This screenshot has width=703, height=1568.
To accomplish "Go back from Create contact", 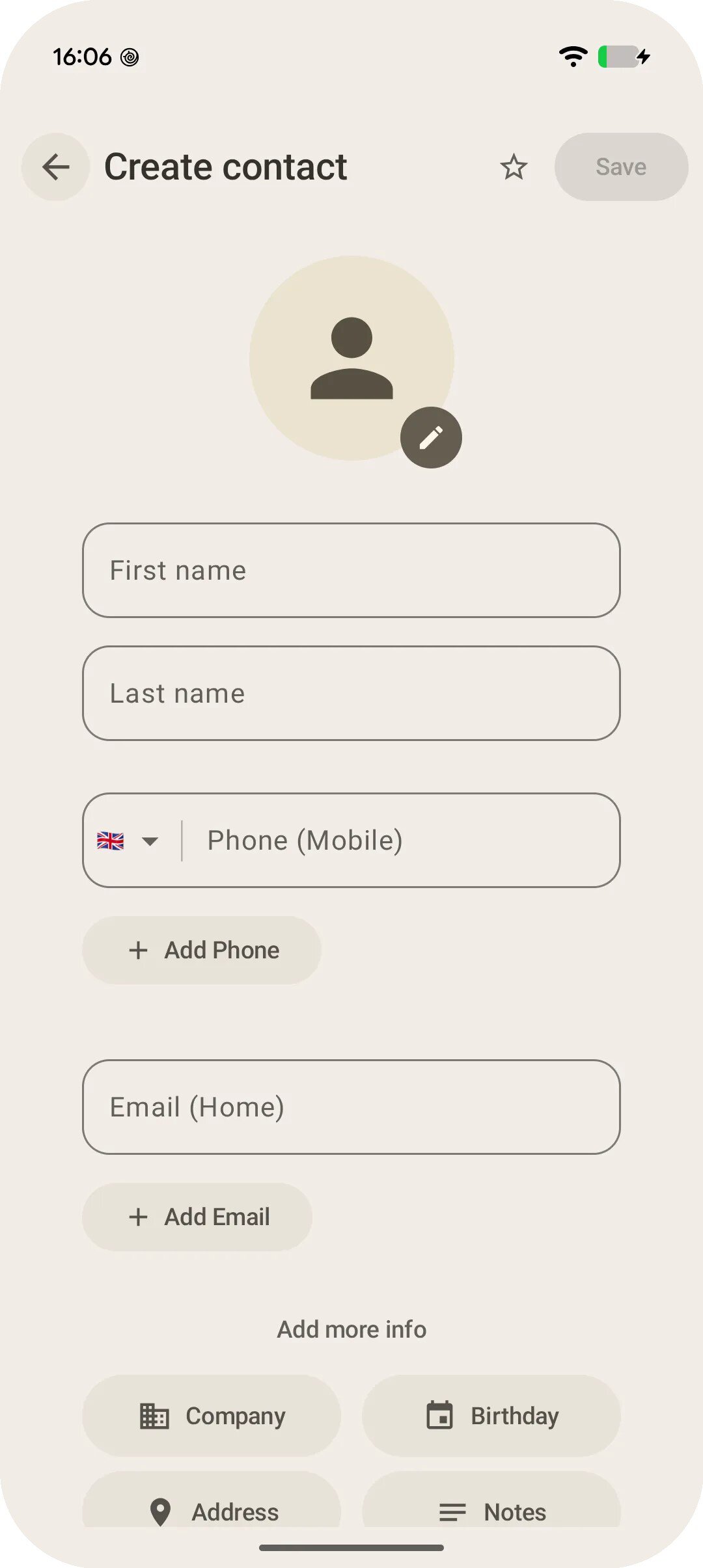I will click(55, 167).
